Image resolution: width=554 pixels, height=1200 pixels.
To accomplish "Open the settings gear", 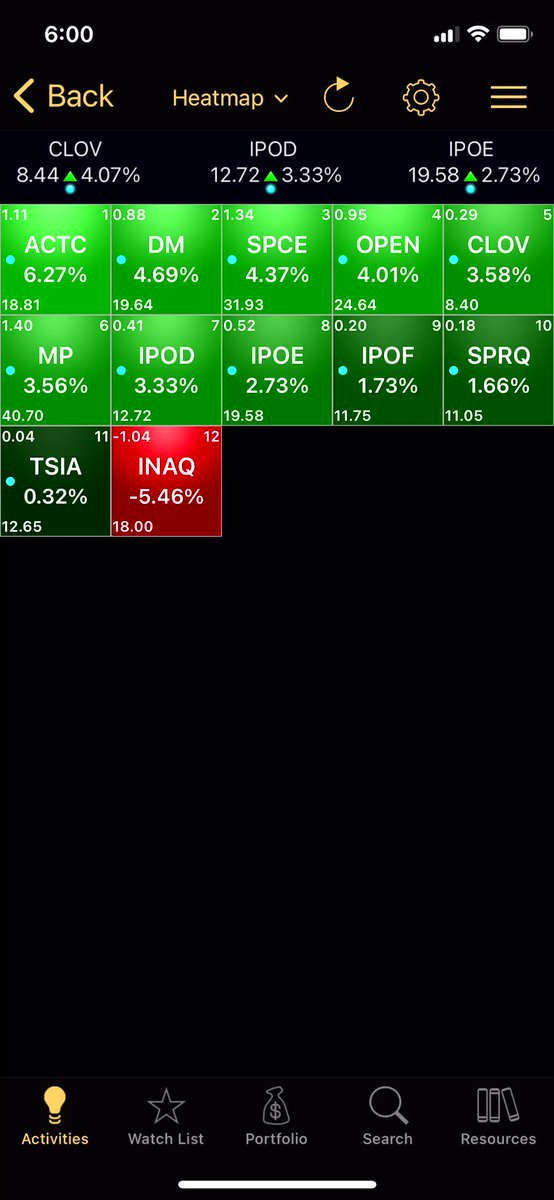I will pos(421,97).
